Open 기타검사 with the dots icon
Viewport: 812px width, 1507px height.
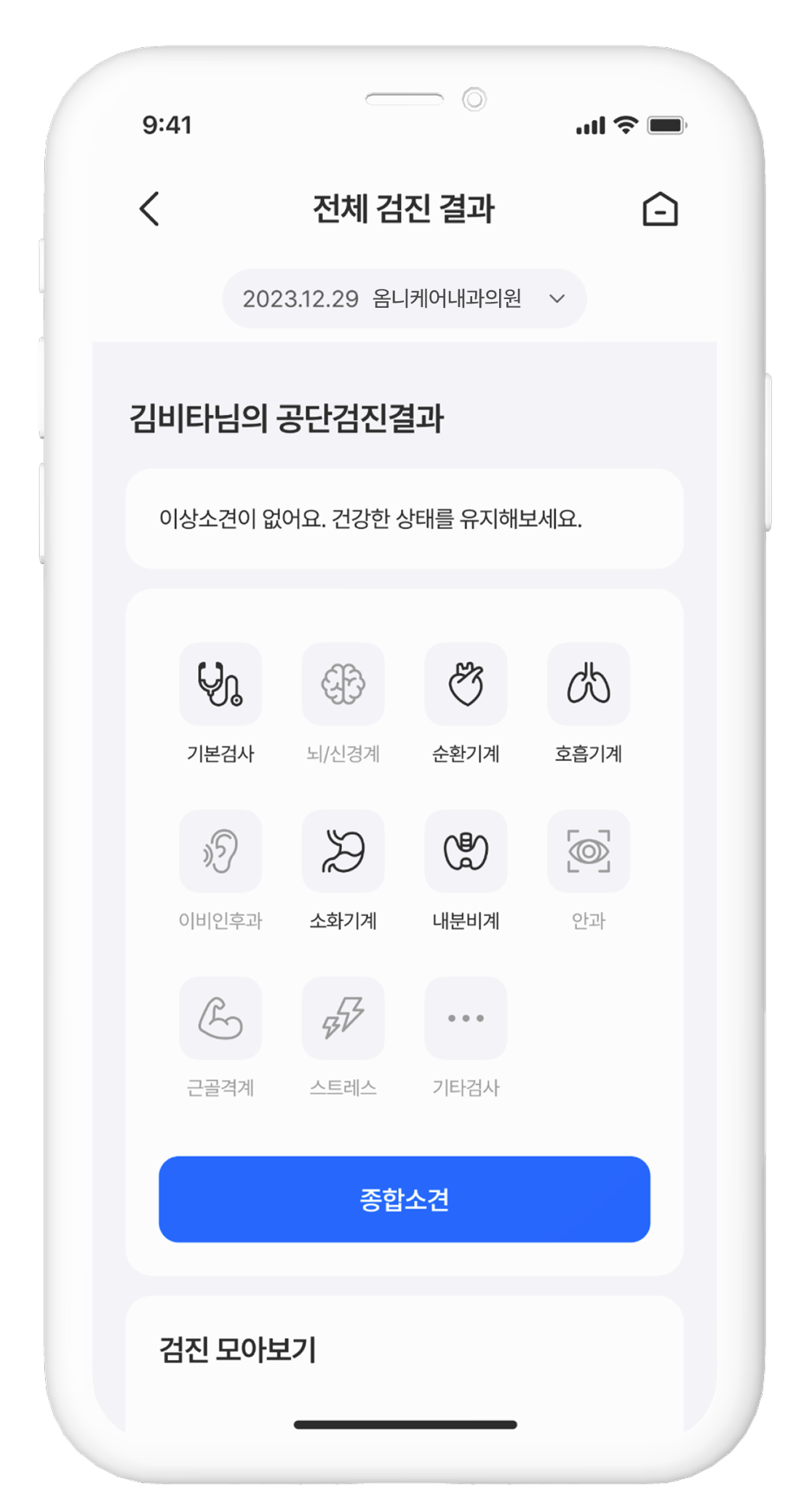click(x=466, y=1019)
